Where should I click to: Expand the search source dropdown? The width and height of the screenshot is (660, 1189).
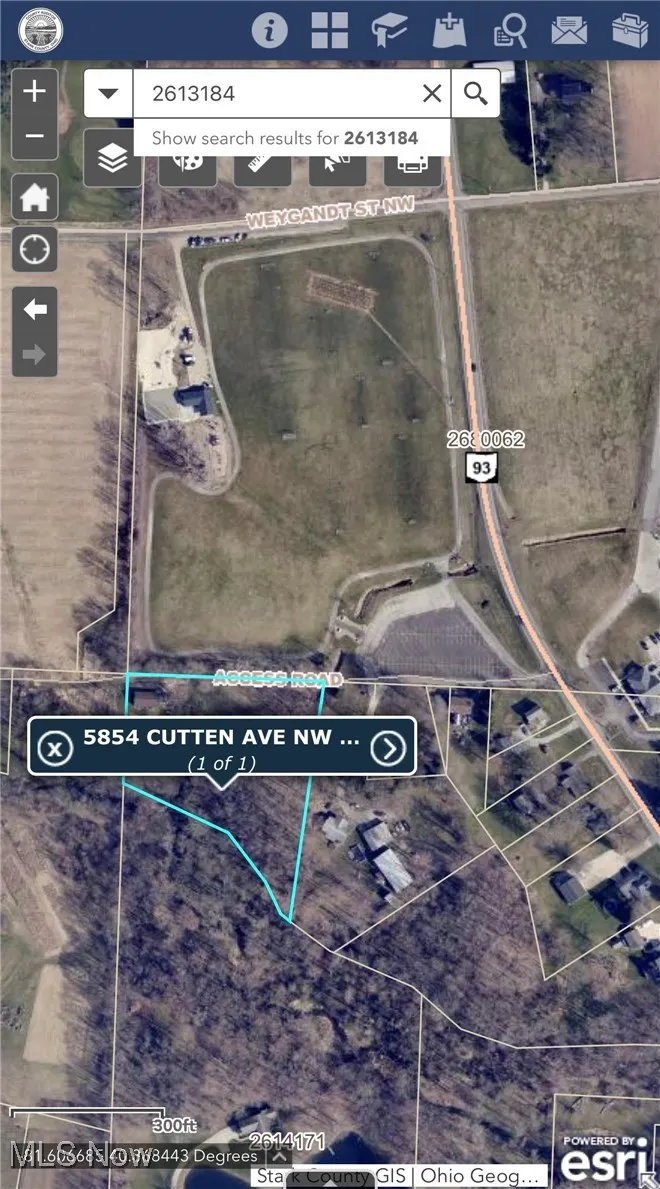pyautogui.click(x=108, y=94)
